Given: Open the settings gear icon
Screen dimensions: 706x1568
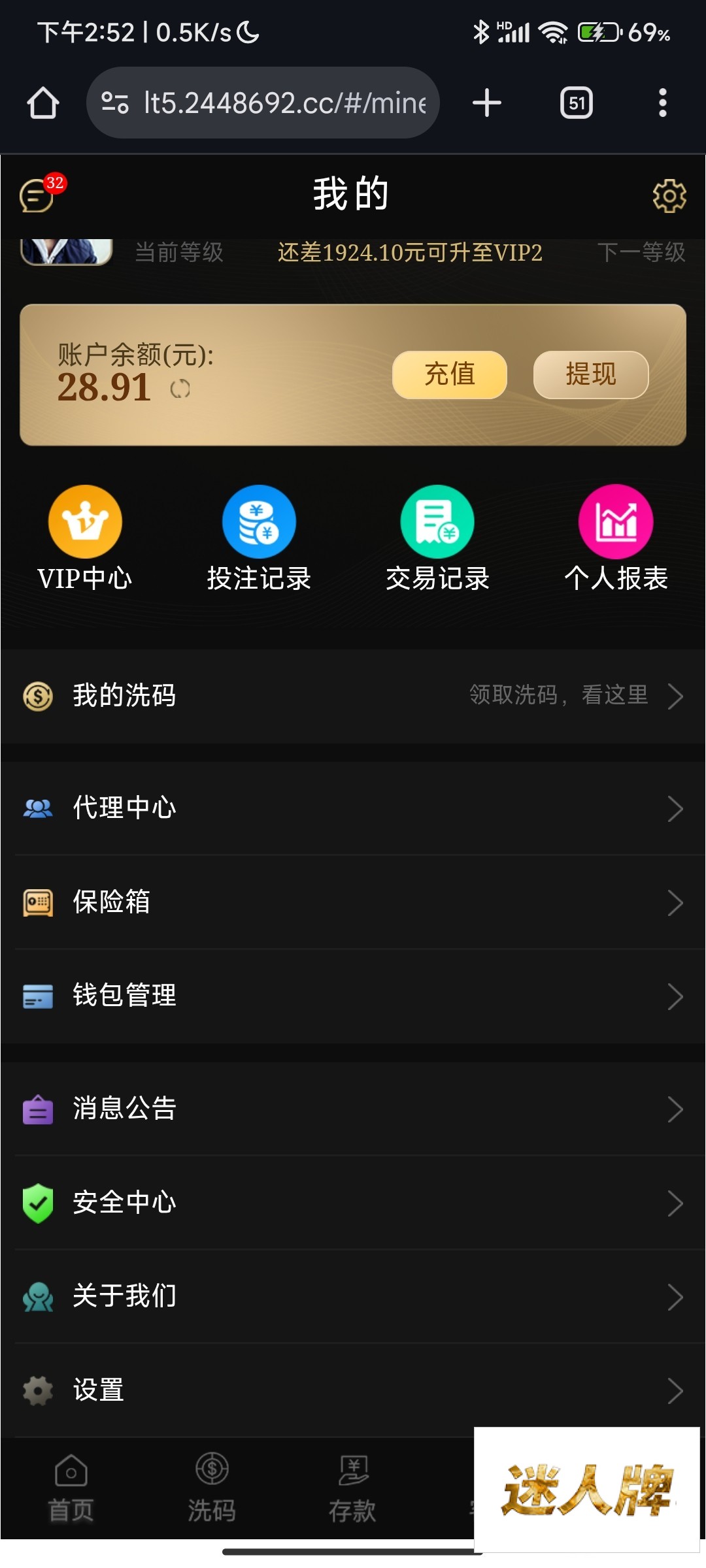Looking at the screenshot, I should 669,195.
